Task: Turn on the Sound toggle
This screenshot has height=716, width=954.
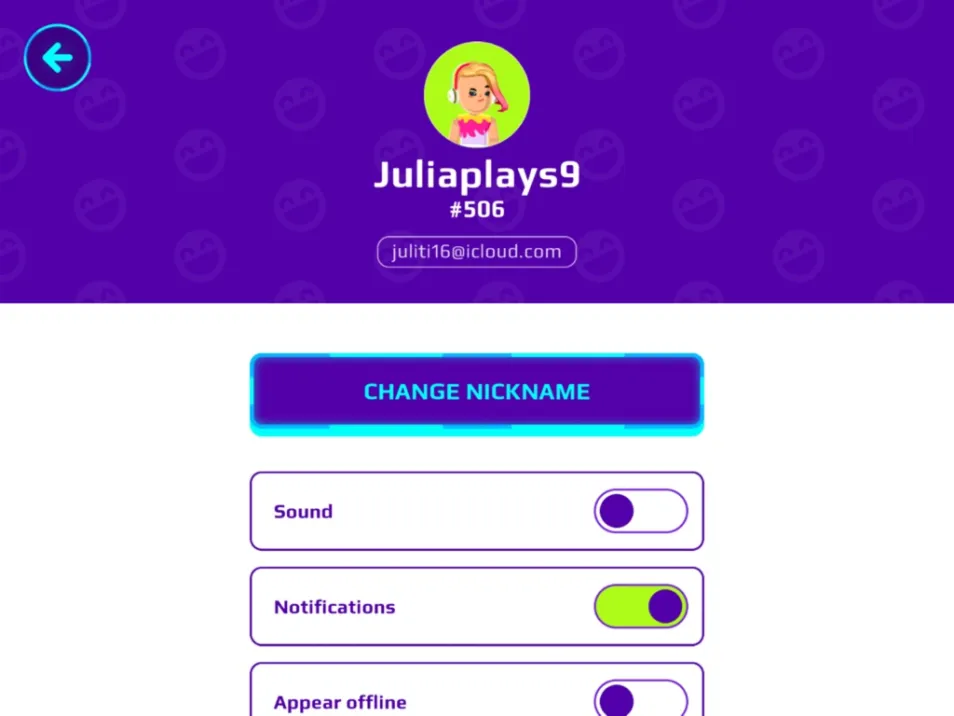Action: (x=641, y=511)
